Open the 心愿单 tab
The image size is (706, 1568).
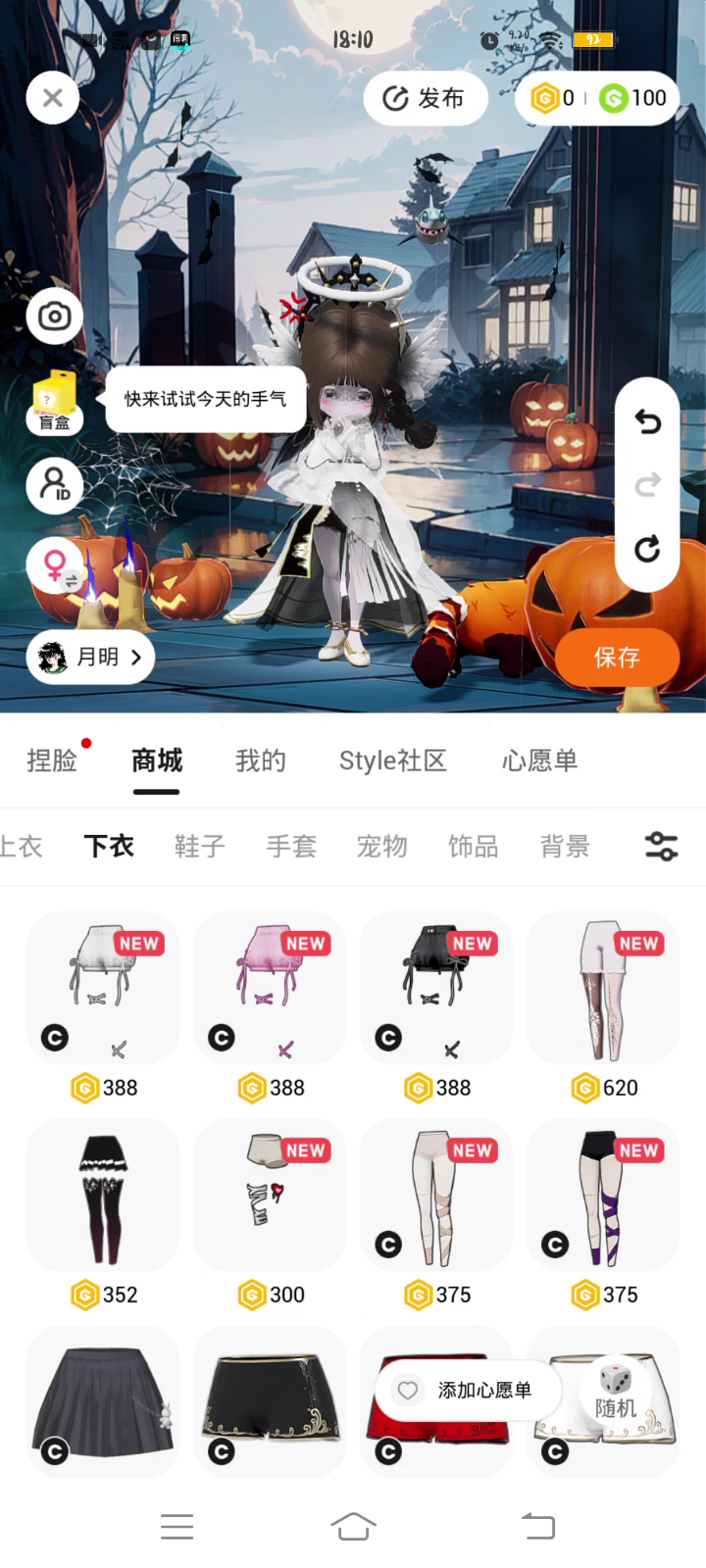pyautogui.click(x=539, y=760)
